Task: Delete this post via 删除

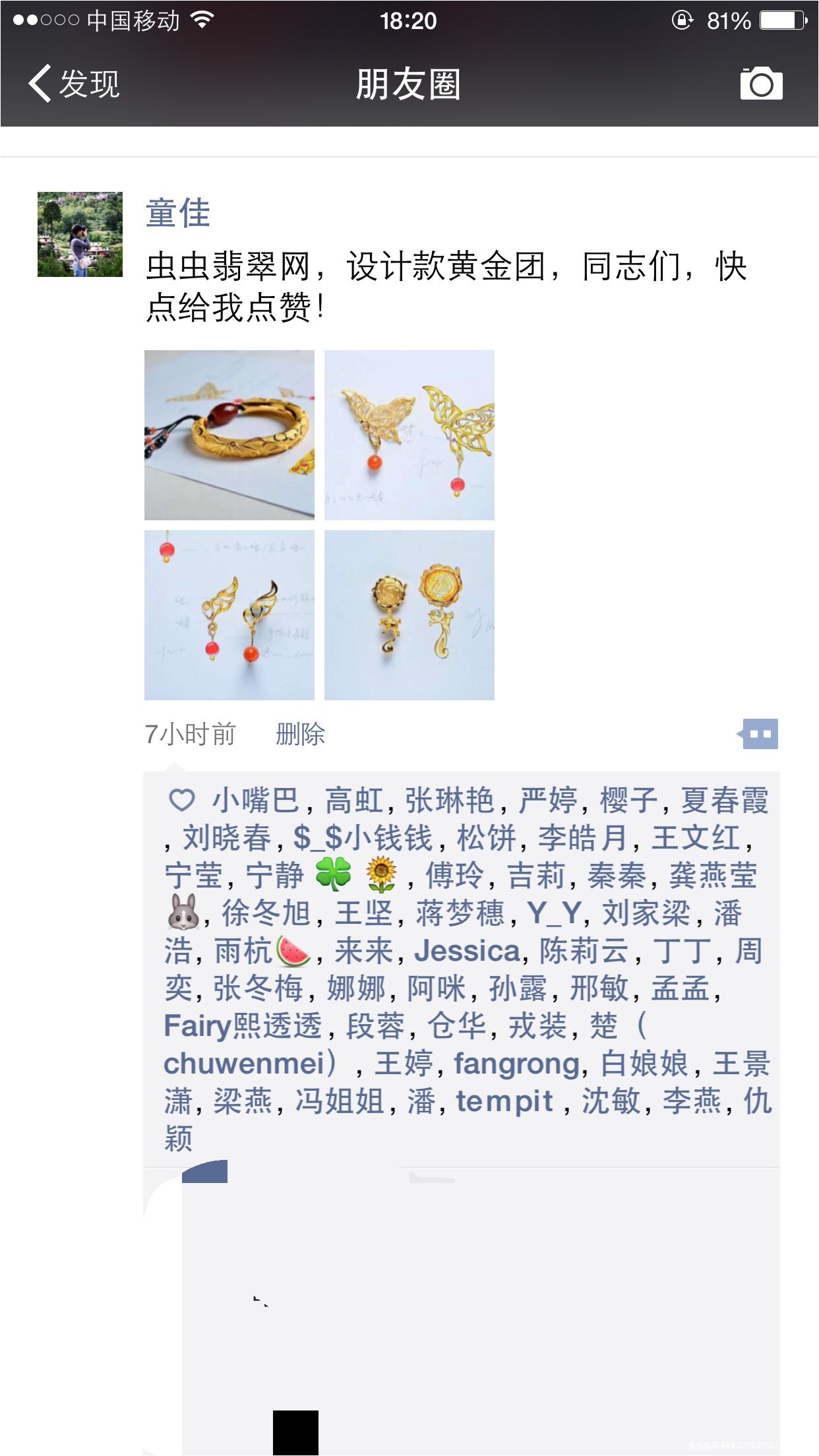Action: pyautogui.click(x=300, y=734)
